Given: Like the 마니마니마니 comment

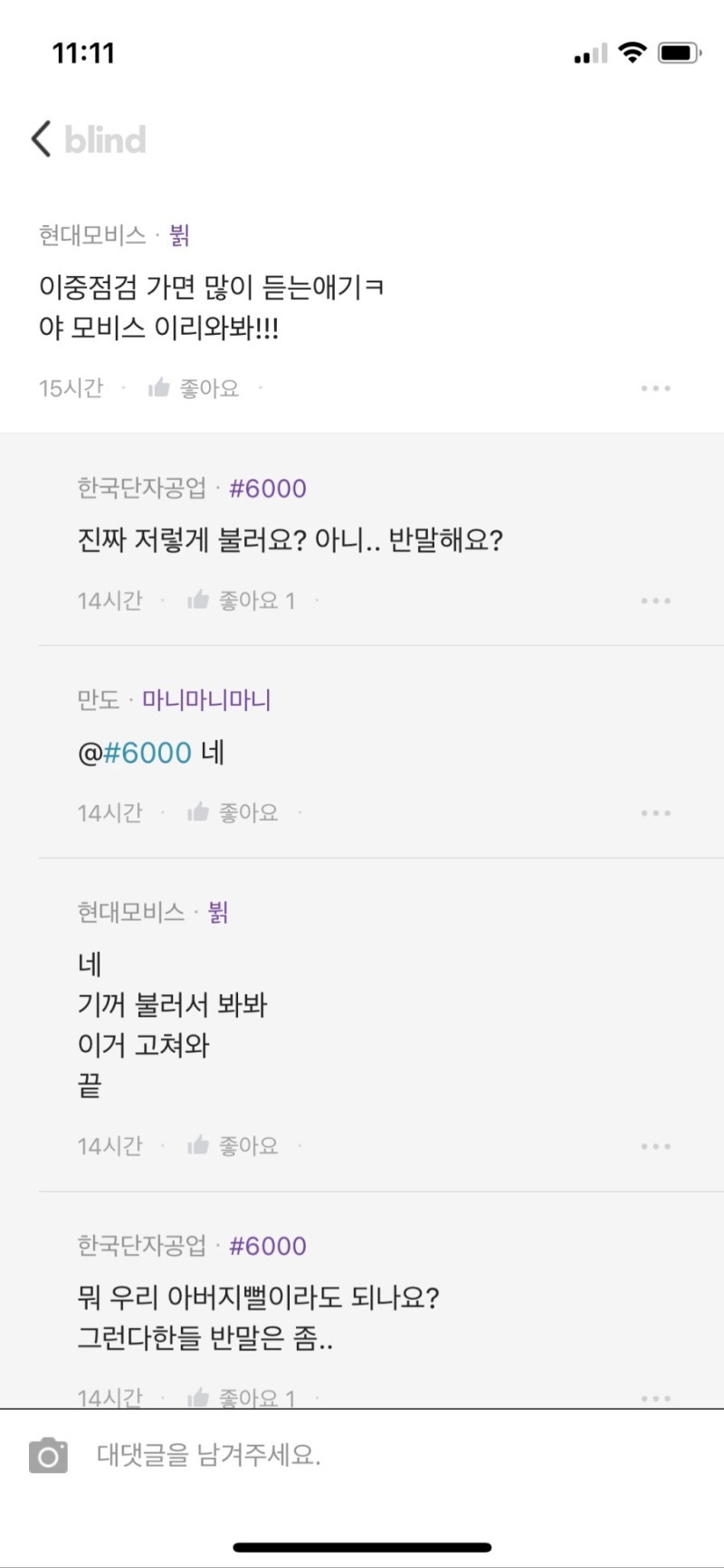Looking at the screenshot, I should pos(233,813).
